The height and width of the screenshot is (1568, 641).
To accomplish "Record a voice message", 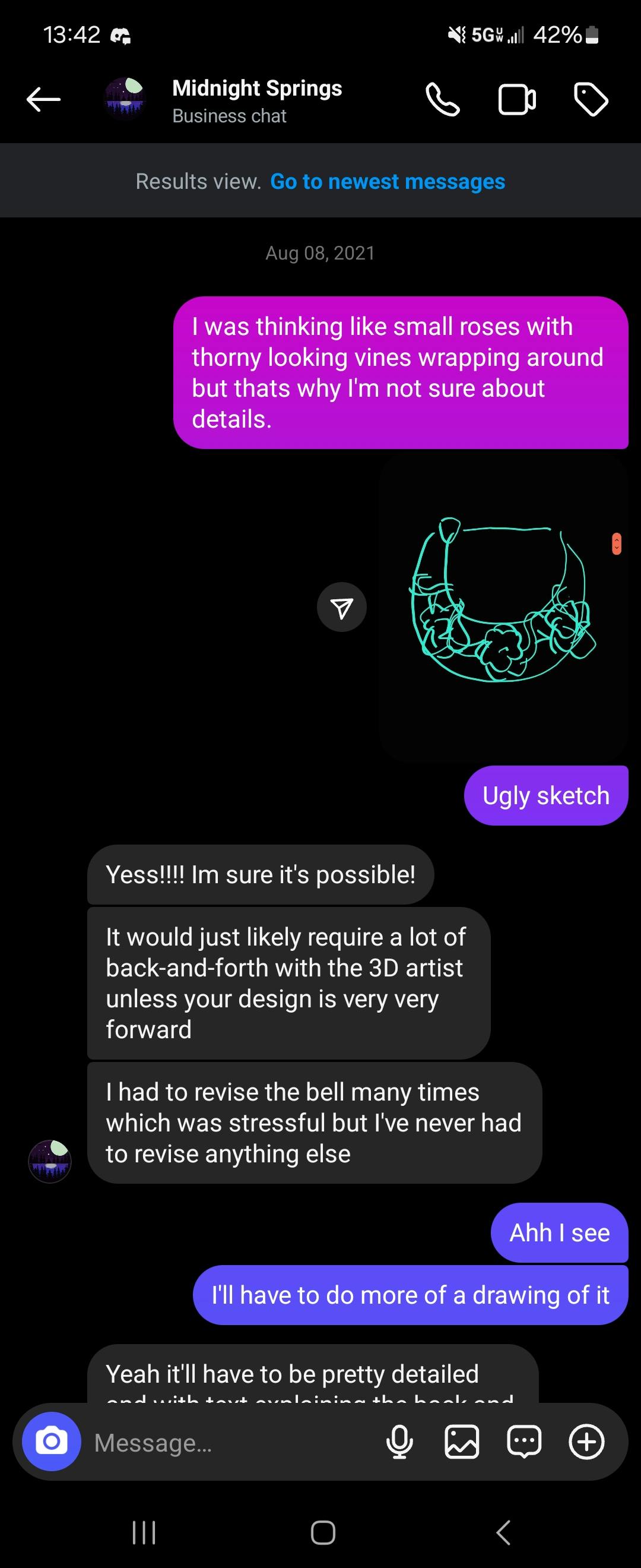I will (399, 1442).
